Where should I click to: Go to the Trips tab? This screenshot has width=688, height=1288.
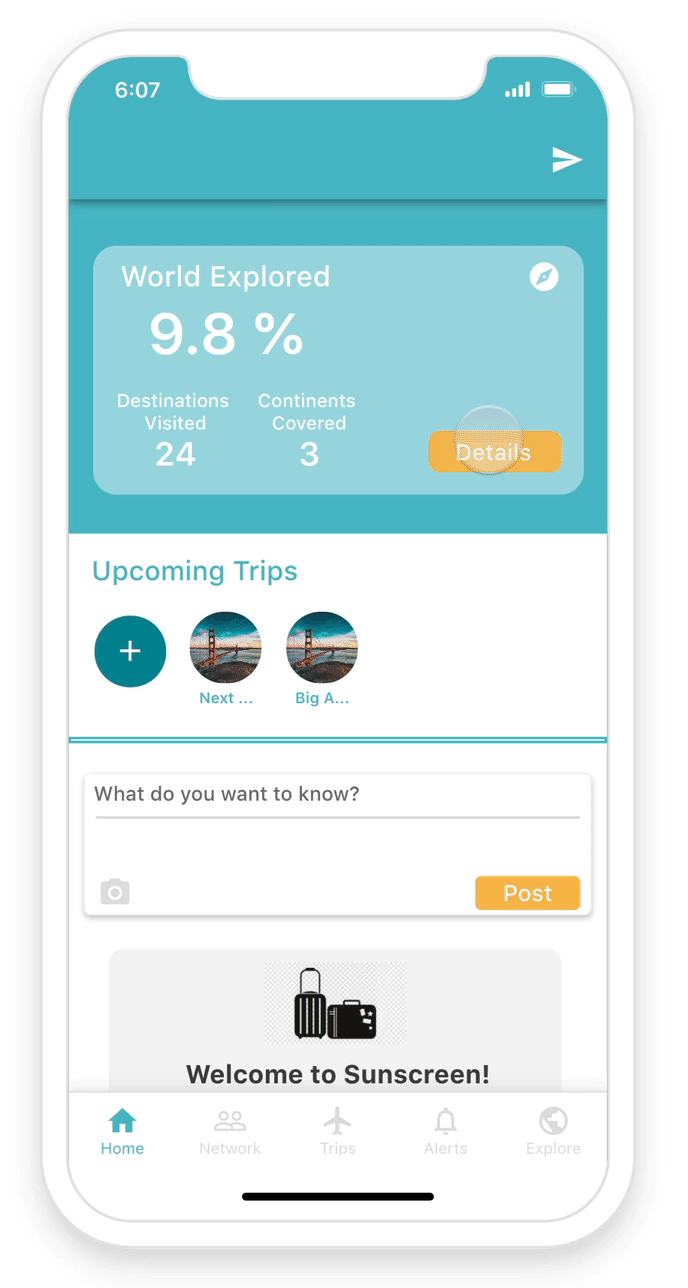pyautogui.click(x=338, y=1132)
